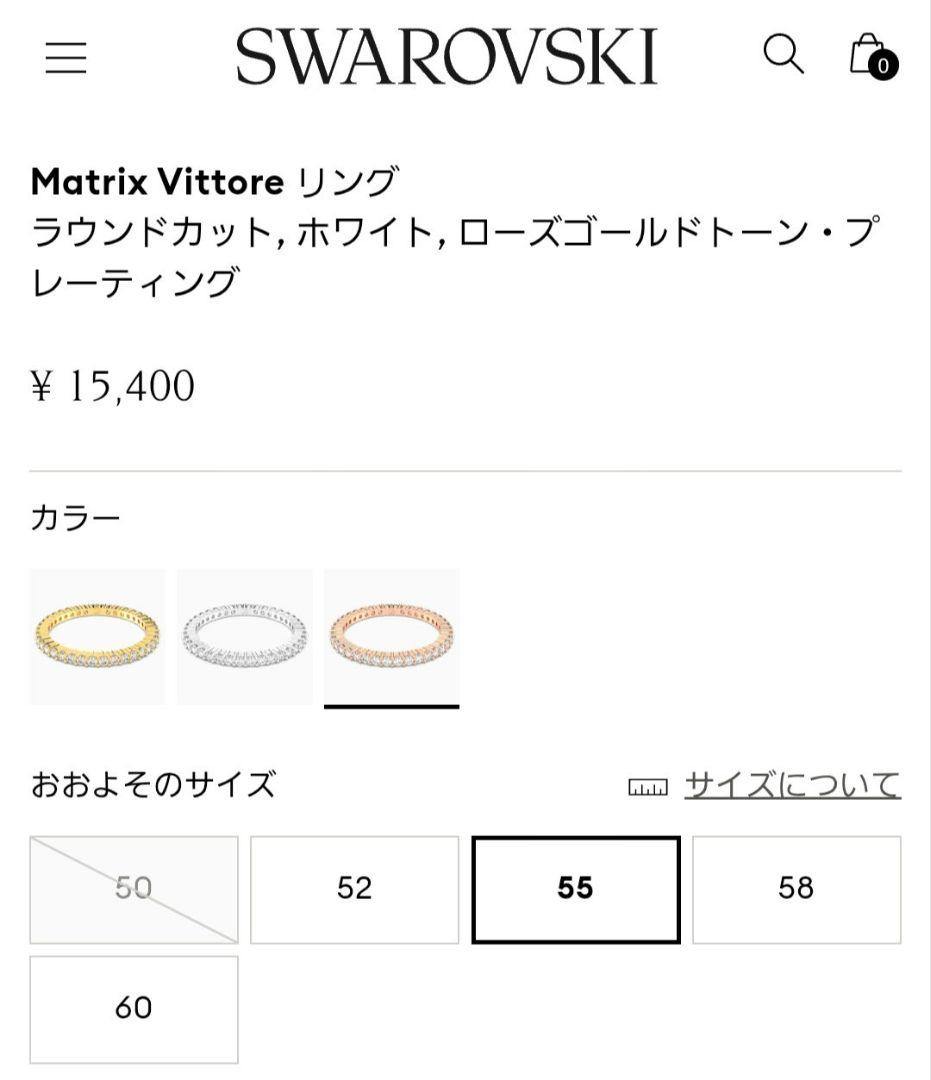
Task: Select ring size 55
Action: pos(577,888)
